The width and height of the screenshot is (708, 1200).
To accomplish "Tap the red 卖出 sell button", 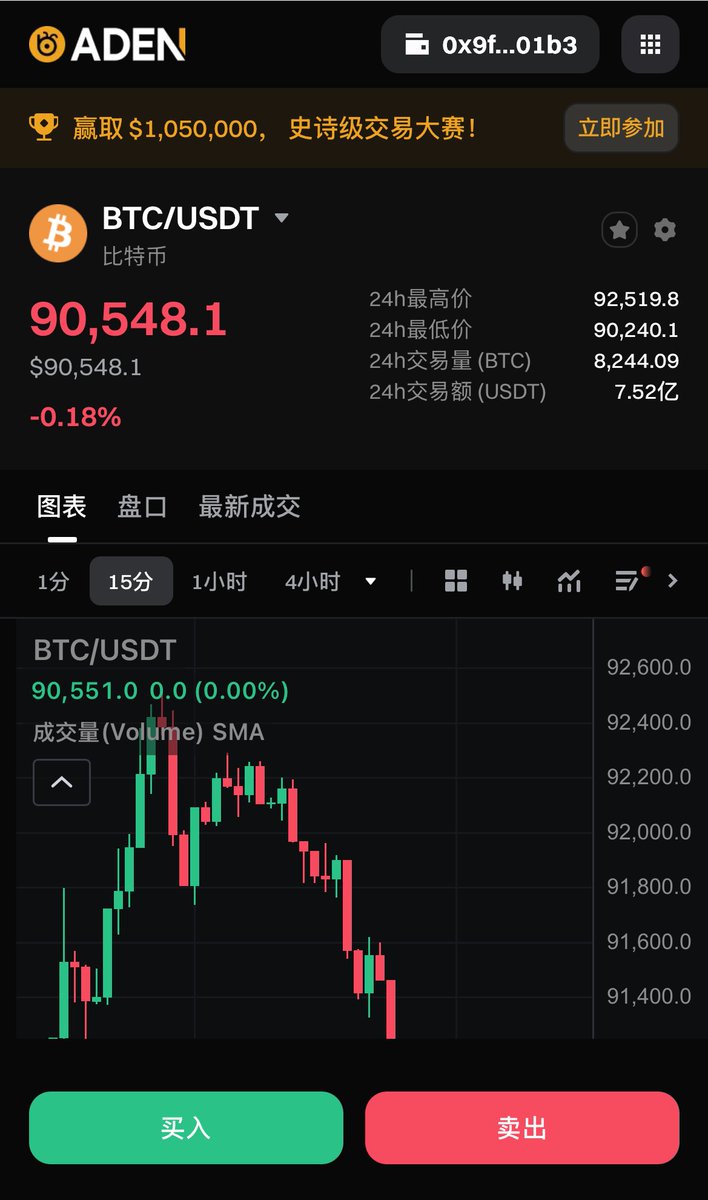I will [x=522, y=1128].
